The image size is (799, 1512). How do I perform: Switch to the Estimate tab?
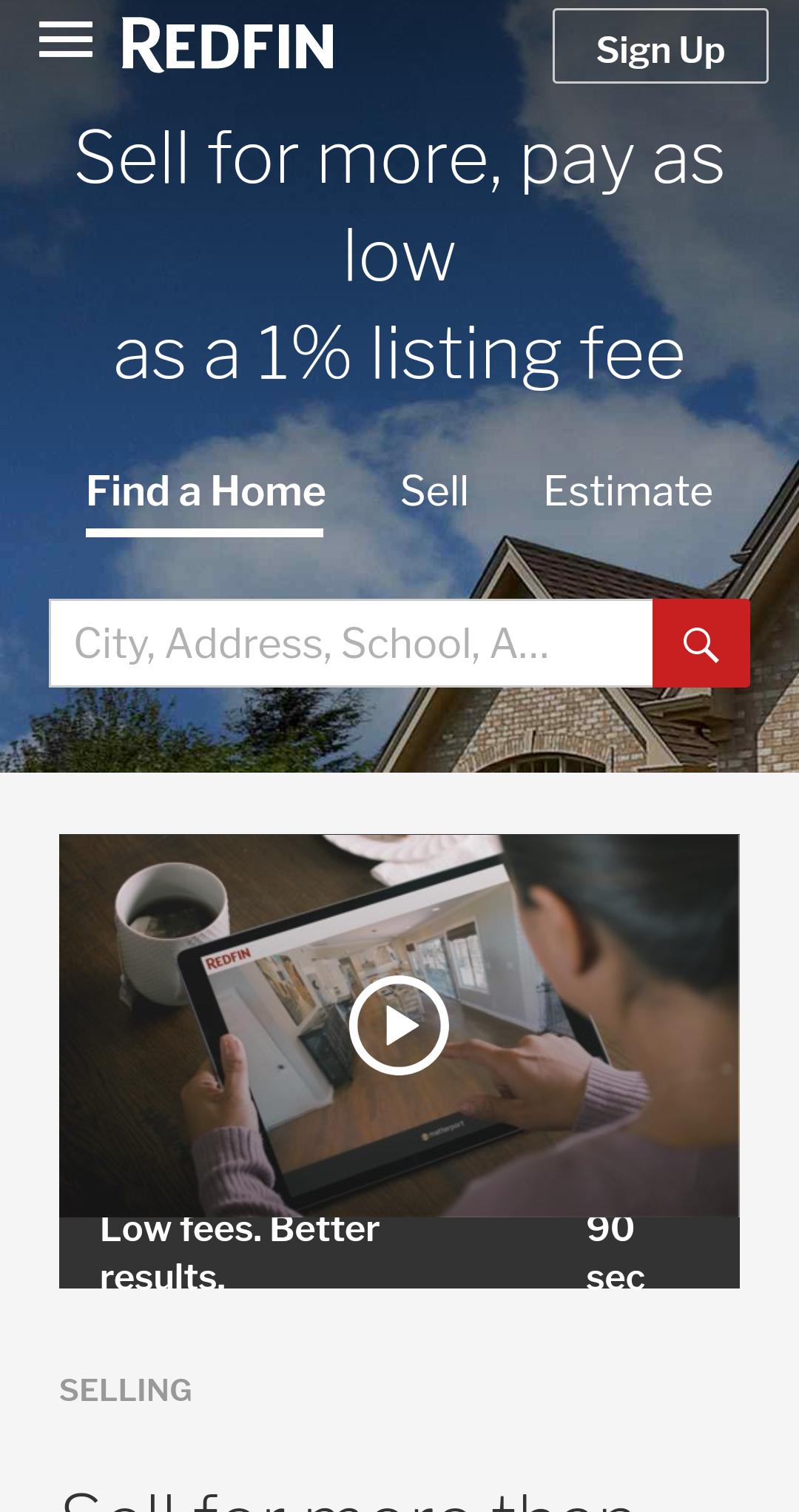628,491
